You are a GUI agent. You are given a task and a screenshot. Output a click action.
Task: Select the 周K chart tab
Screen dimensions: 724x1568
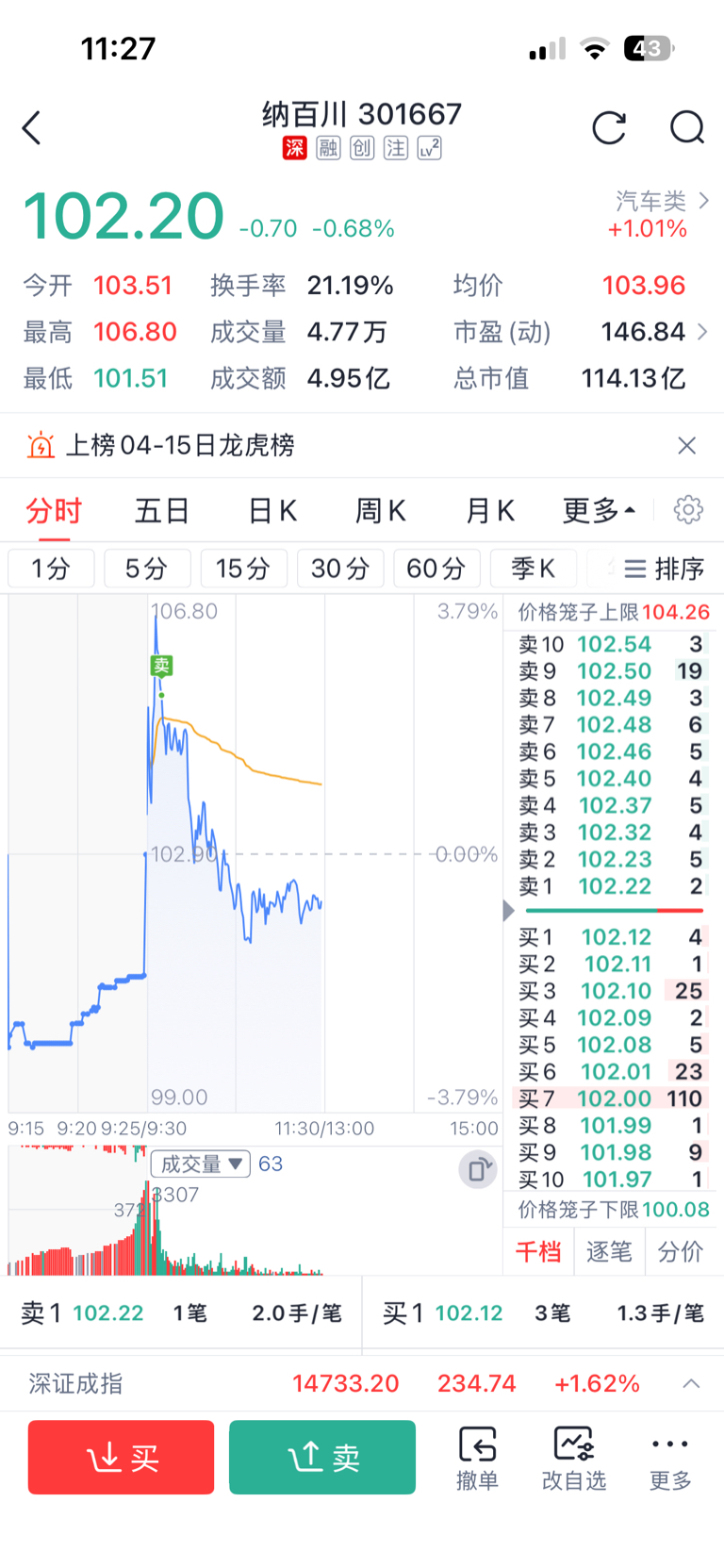pos(381,511)
